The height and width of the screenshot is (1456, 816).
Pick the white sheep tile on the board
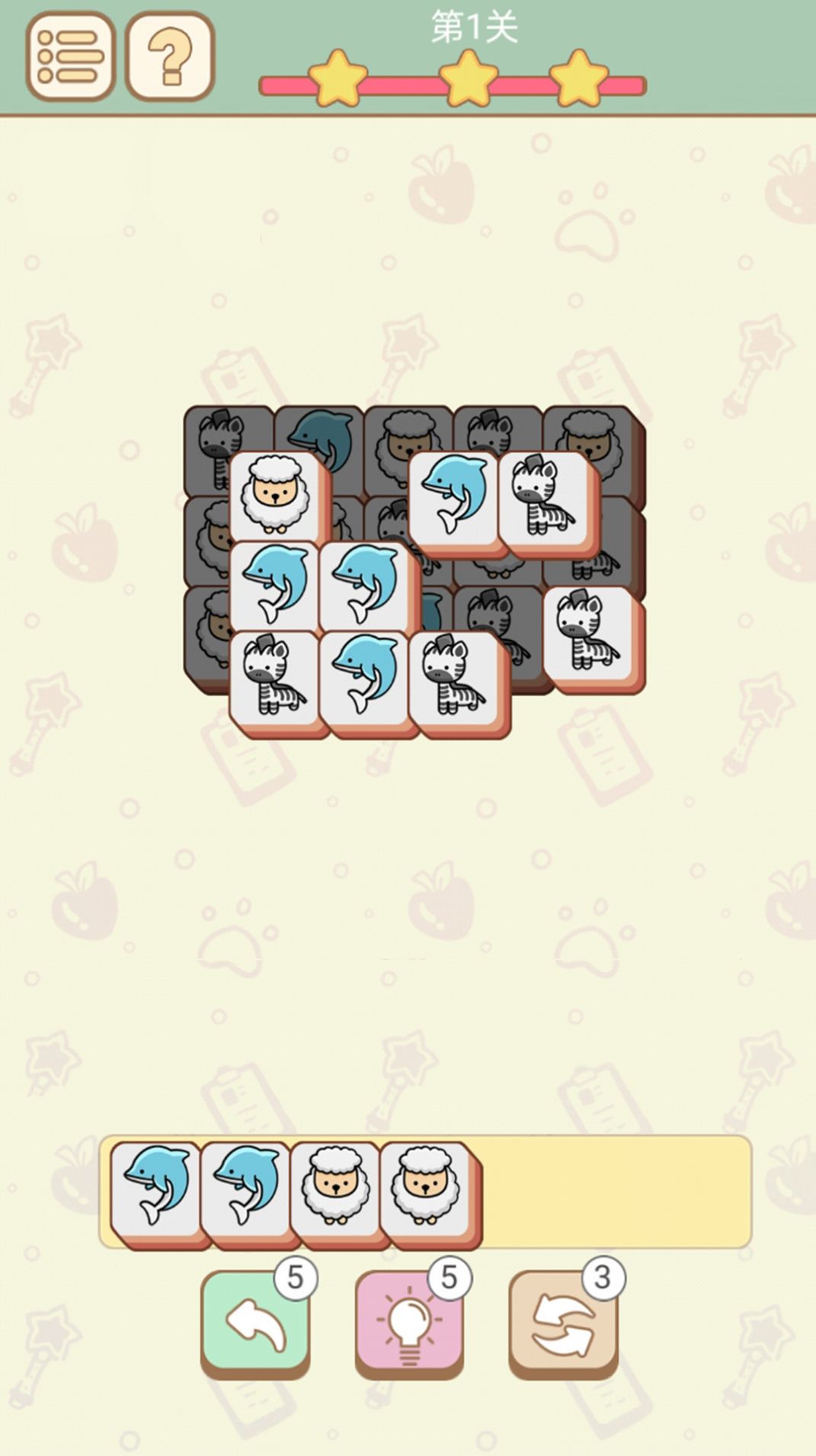click(x=275, y=495)
